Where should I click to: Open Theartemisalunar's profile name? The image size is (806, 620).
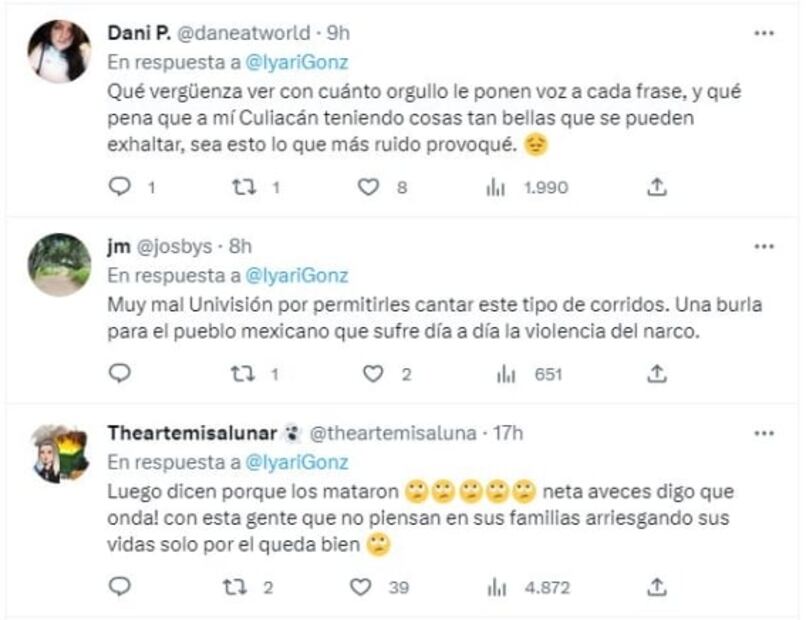click(x=192, y=433)
